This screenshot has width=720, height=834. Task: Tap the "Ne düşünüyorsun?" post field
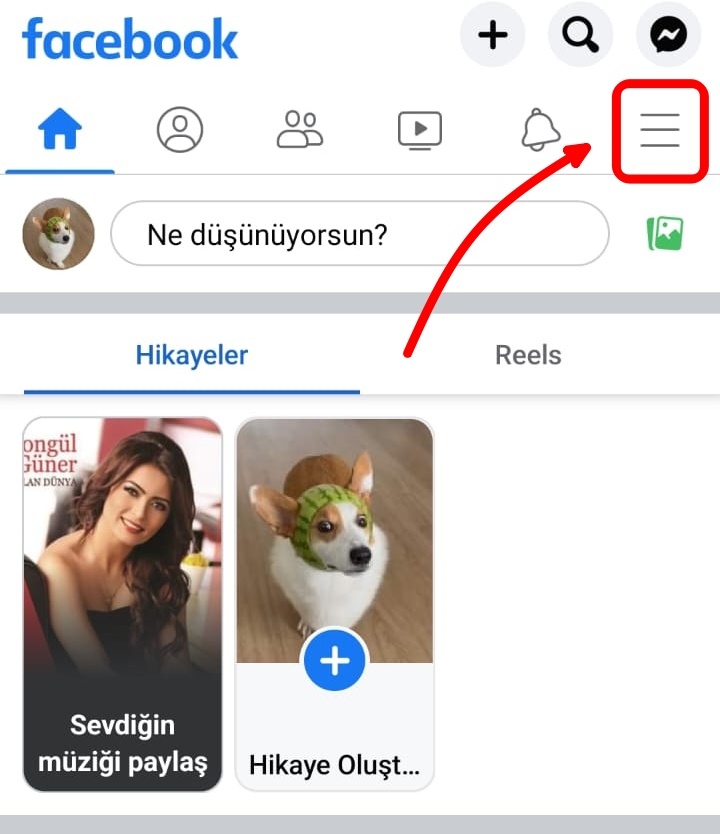(x=359, y=235)
